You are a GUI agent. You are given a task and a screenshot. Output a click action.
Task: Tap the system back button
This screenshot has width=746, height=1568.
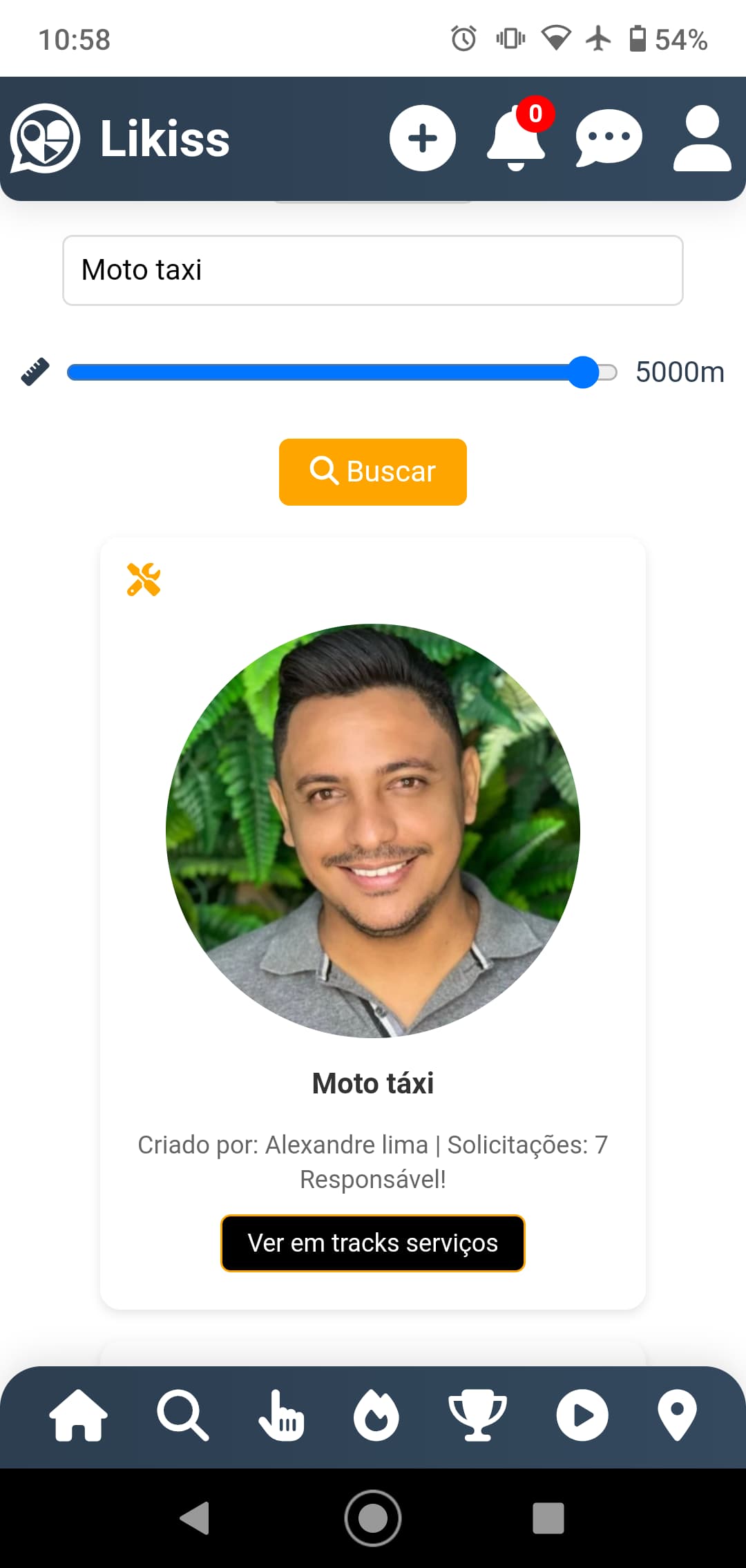point(195,1518)
